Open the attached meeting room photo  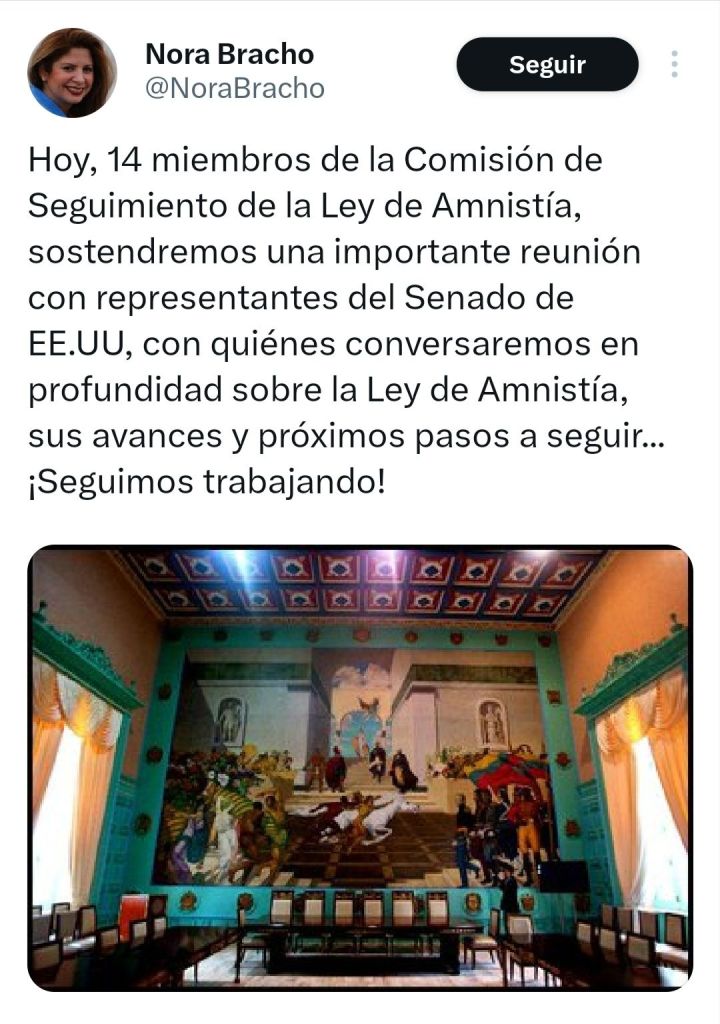click(360, 768)
